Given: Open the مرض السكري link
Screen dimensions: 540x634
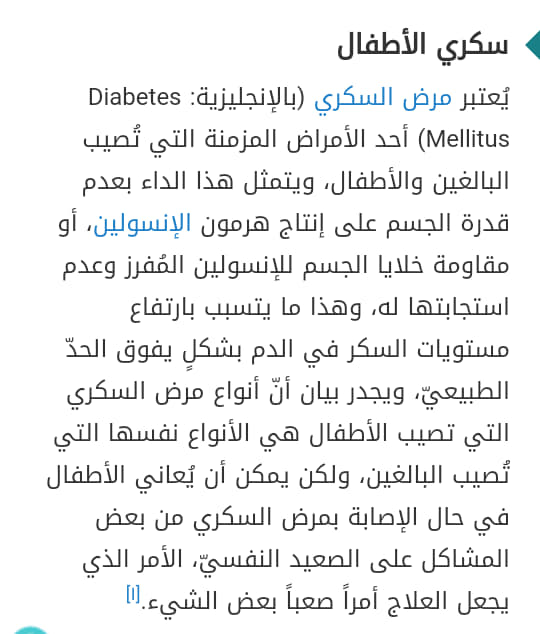Looking at the screenshot, I should click(382, 100).
